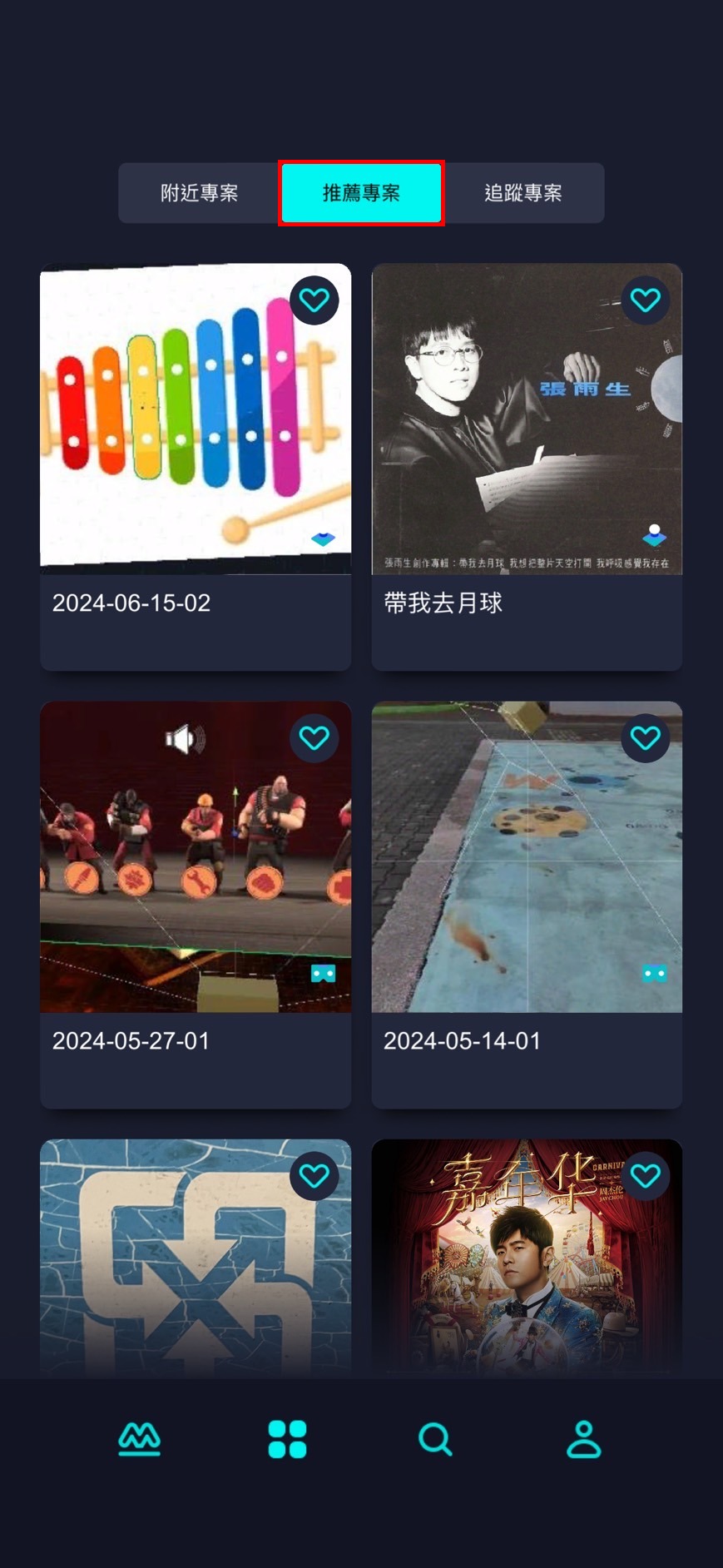The image size is (723, 1568).
Task: Tap the heart on the 嘉年华 project
Action: tap(645, 1175)
